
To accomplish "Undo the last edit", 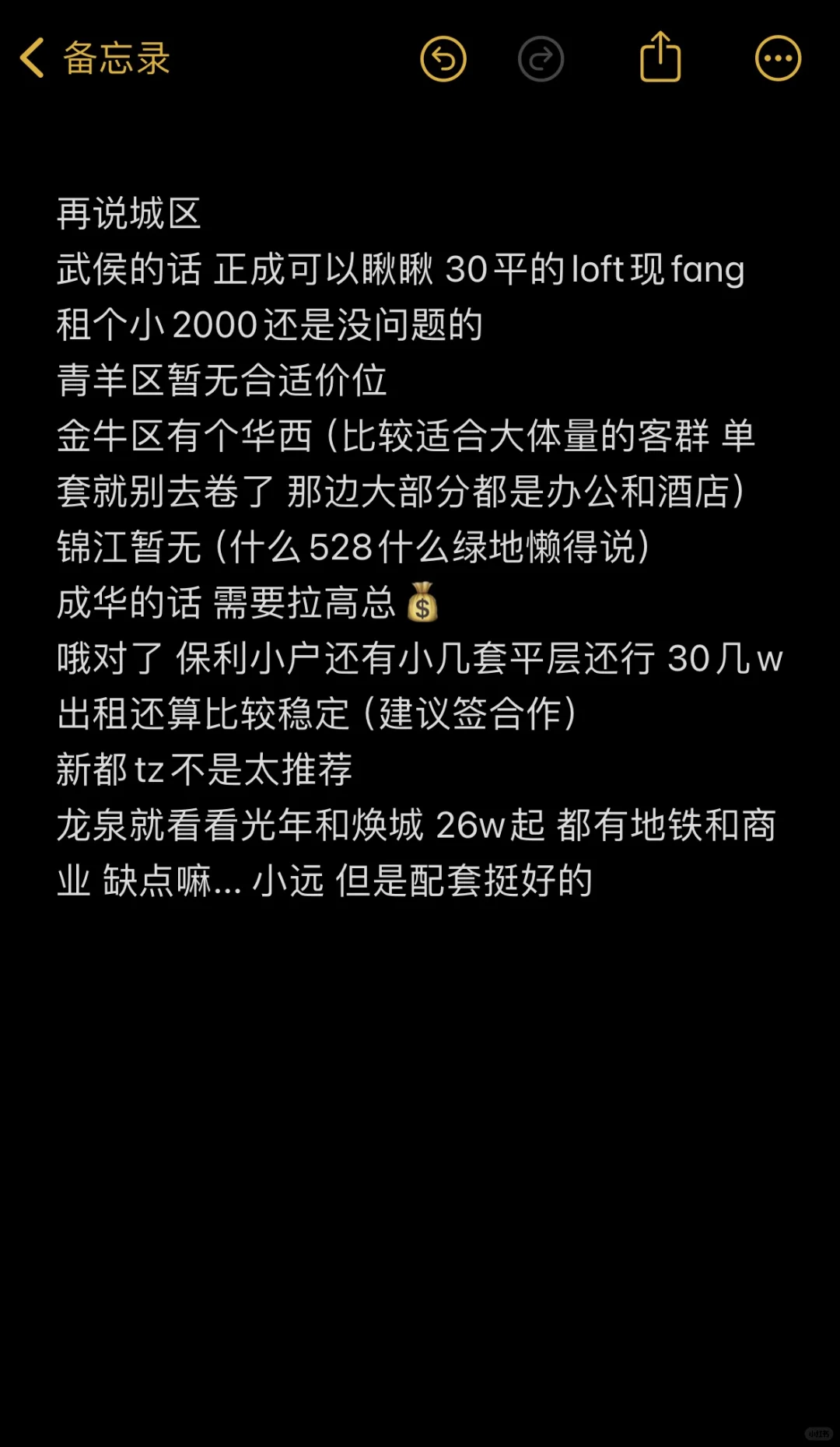I will click(443, 58).
